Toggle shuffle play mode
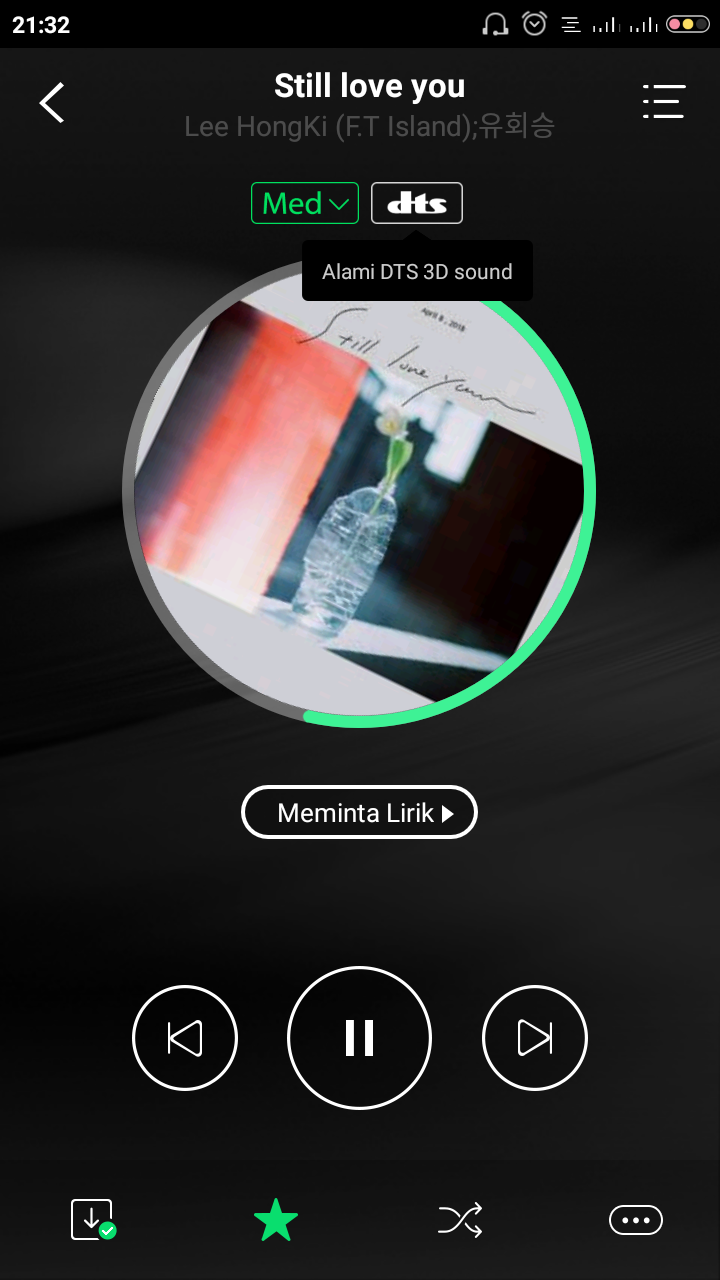The height and width of the screenshot is (1280, 720). (x=460, y=1220)
